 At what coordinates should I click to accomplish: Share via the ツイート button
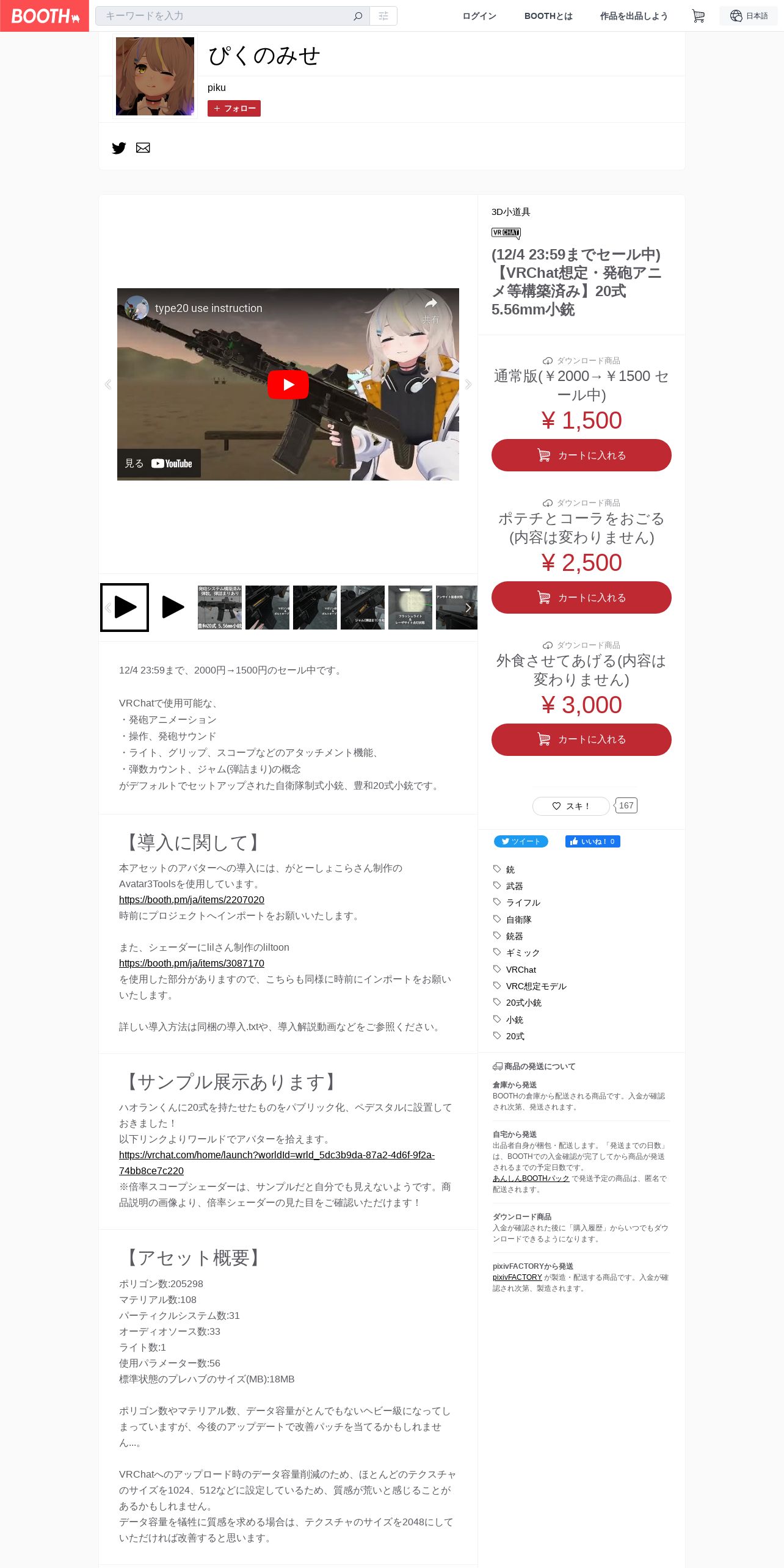click(521, 841)
